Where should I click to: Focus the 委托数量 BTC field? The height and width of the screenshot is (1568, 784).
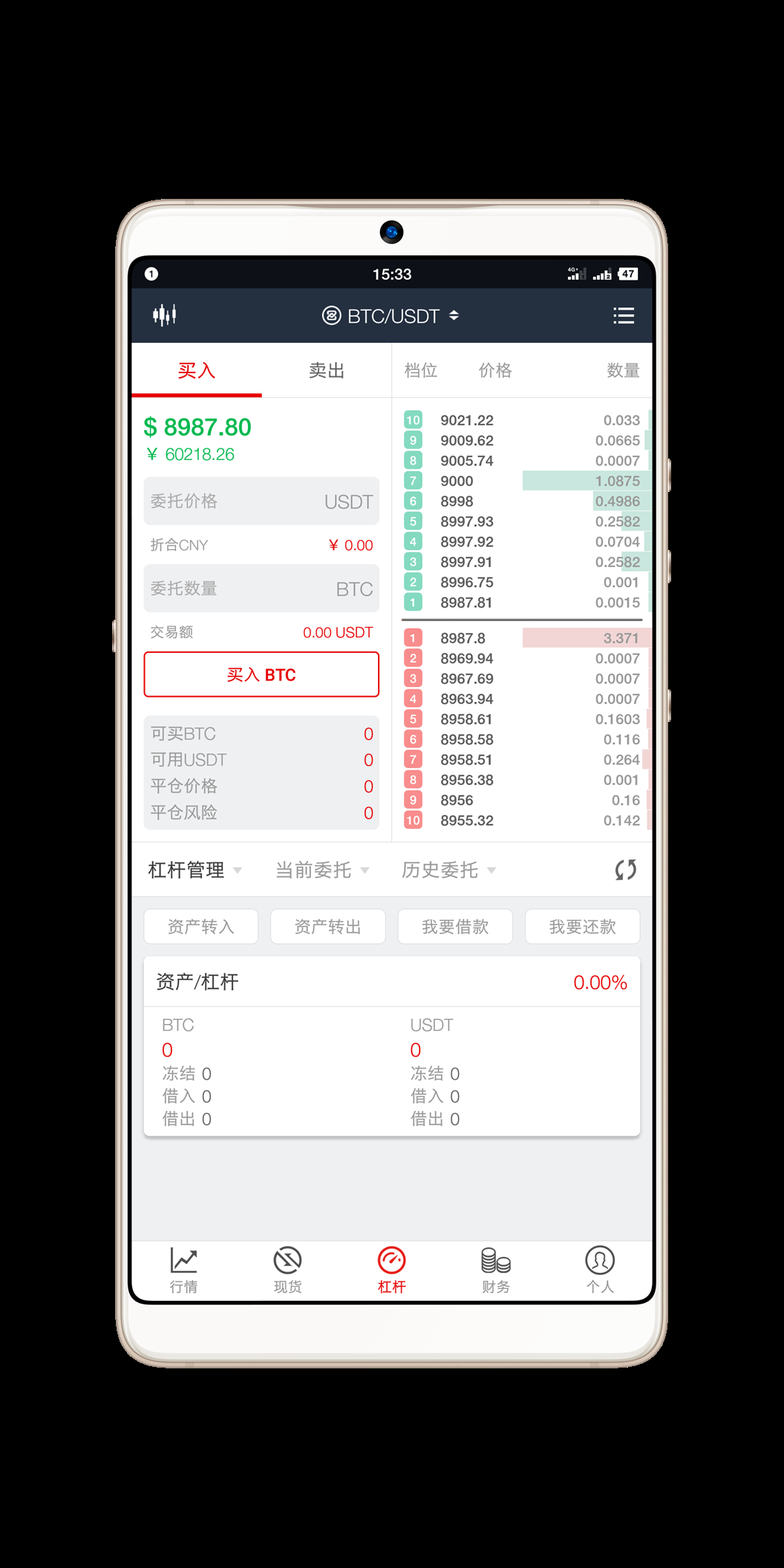[x=261, y=588]
